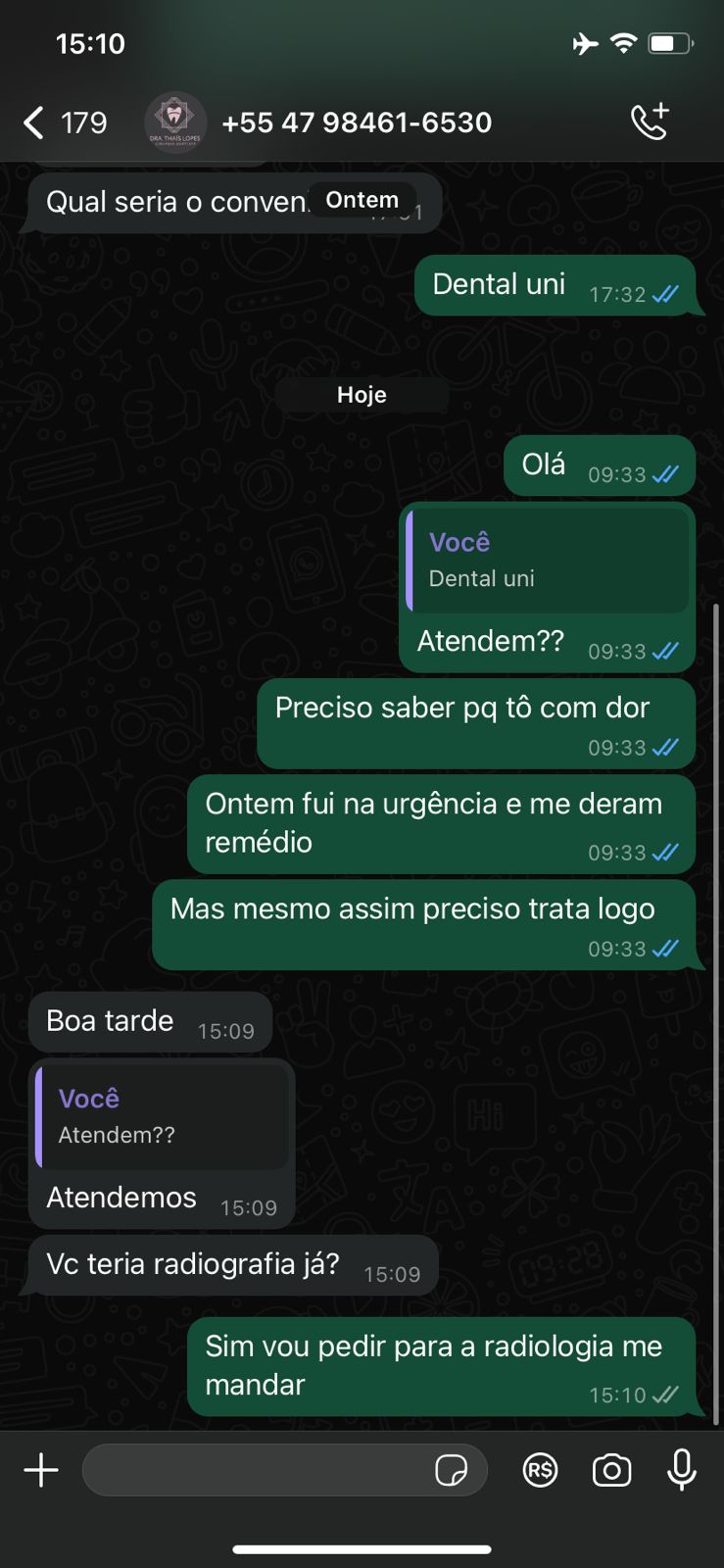724x1568 pixels.
Task: Start a call with this contact
Action: [x=650, y=122]
